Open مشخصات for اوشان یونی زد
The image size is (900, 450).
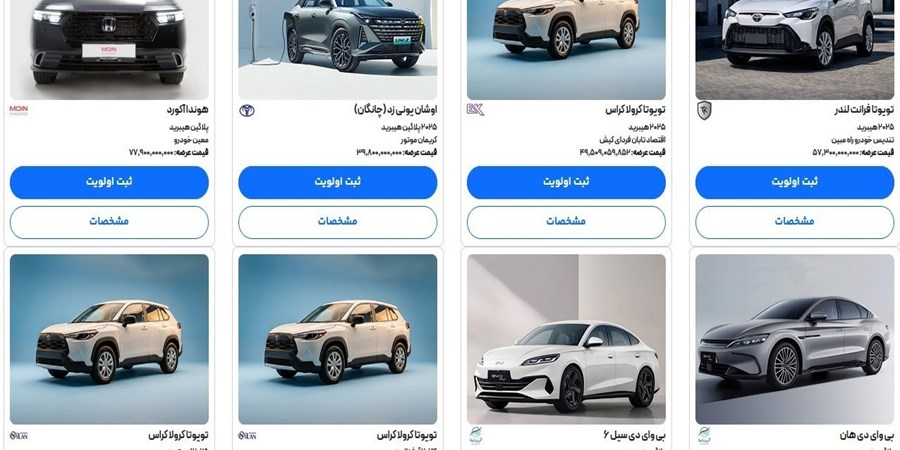tap(337, 221)
